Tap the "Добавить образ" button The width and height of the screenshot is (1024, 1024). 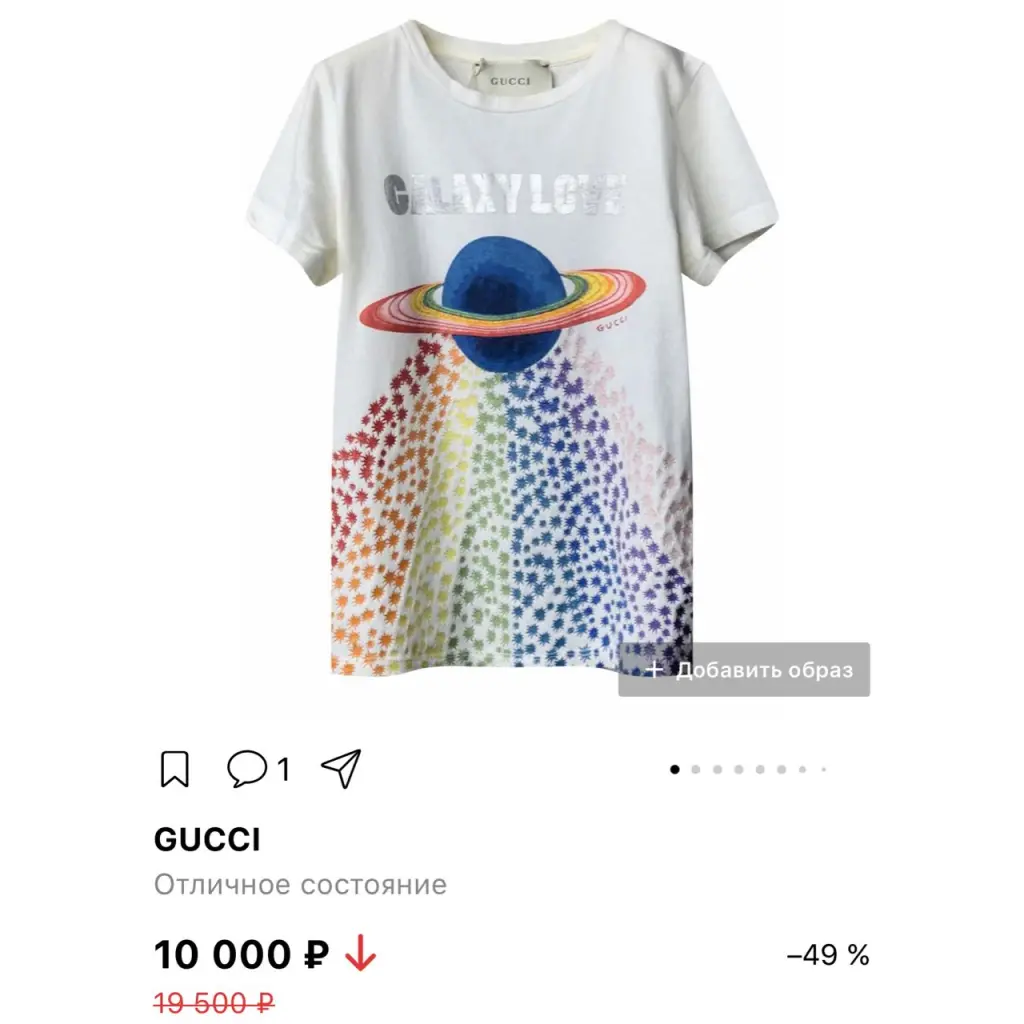click(744, 670)
